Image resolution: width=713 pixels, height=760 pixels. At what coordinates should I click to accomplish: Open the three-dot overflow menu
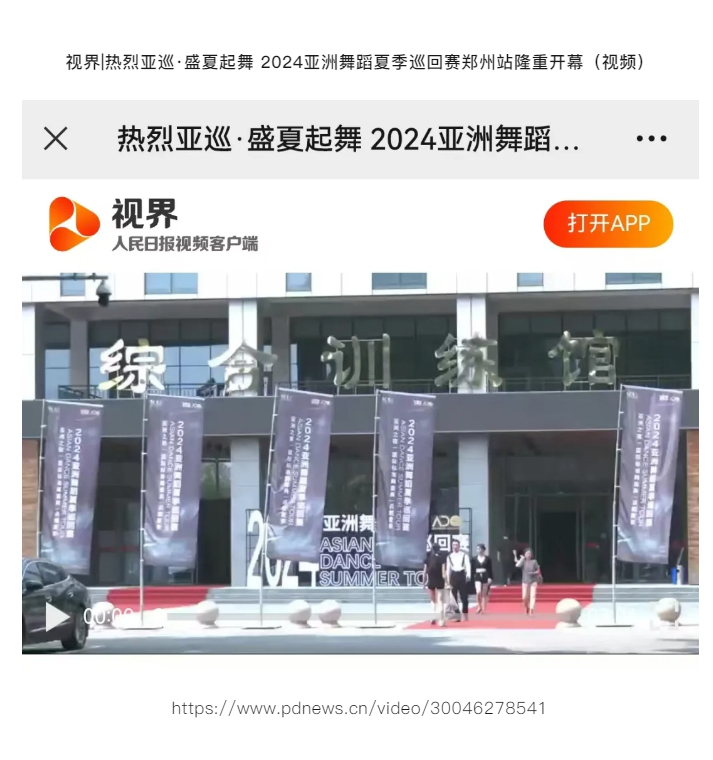(651, 139)
